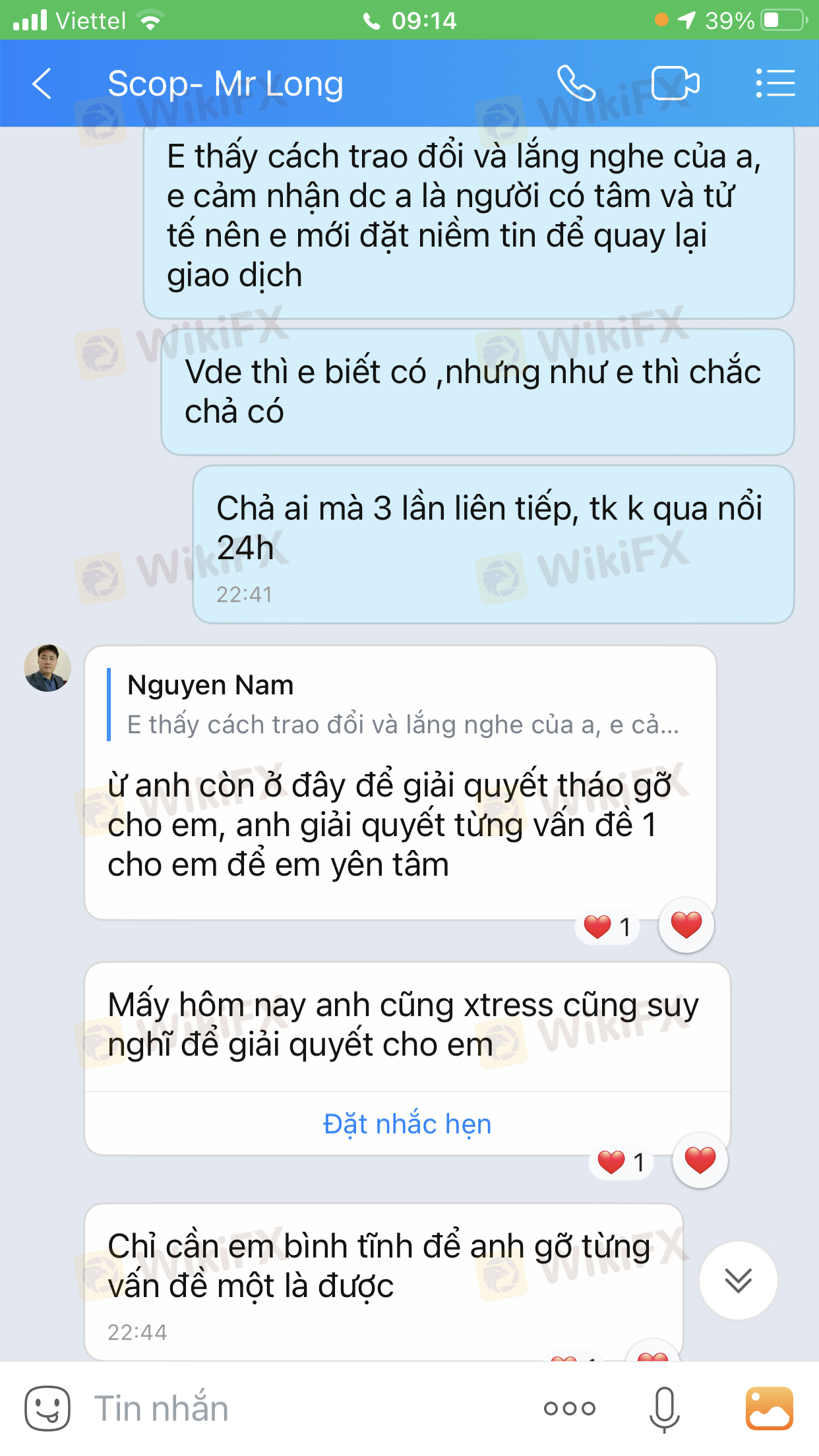The width and height of the screenshot is (819, 1456).
Task: Focus the 'Tin nhắn' message field
Action: 297,1409
